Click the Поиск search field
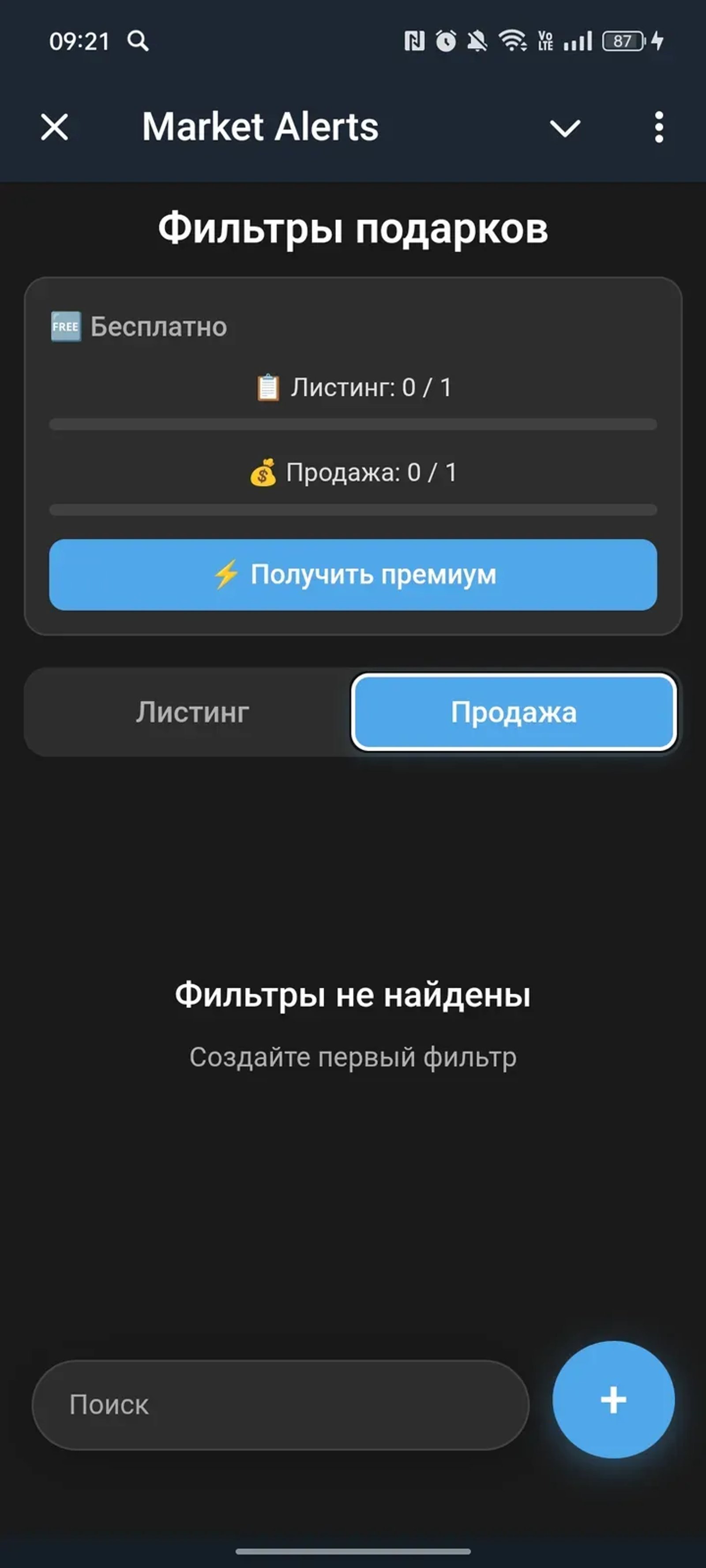 pos(280,1404)
